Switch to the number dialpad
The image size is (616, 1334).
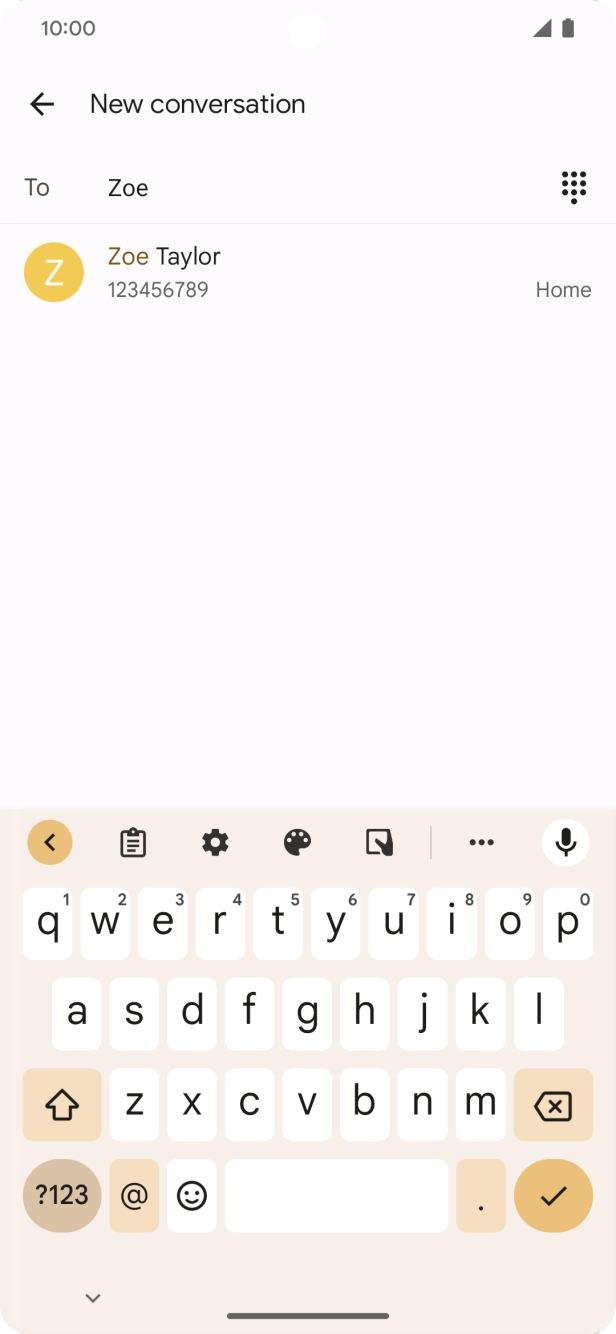click(574, 187)
